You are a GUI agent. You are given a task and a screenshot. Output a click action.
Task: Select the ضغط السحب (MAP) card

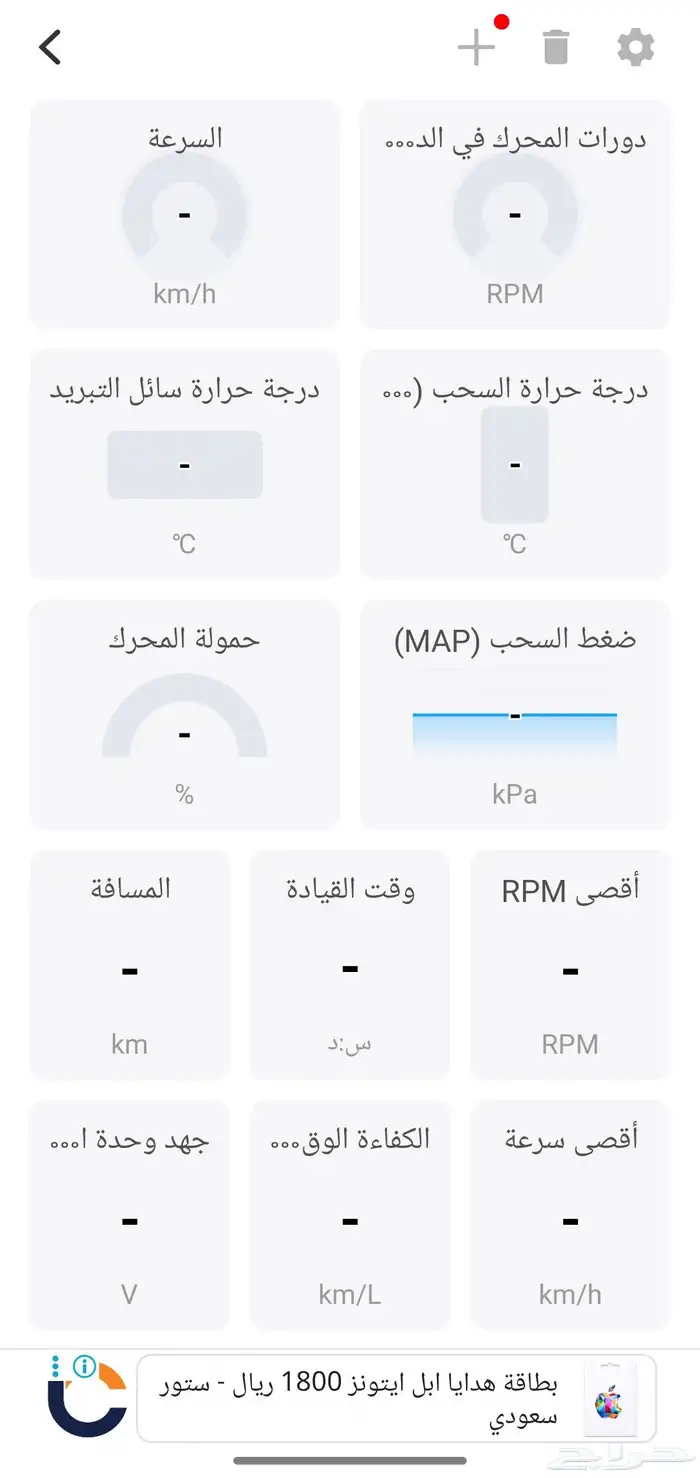(x=515, y=714)
